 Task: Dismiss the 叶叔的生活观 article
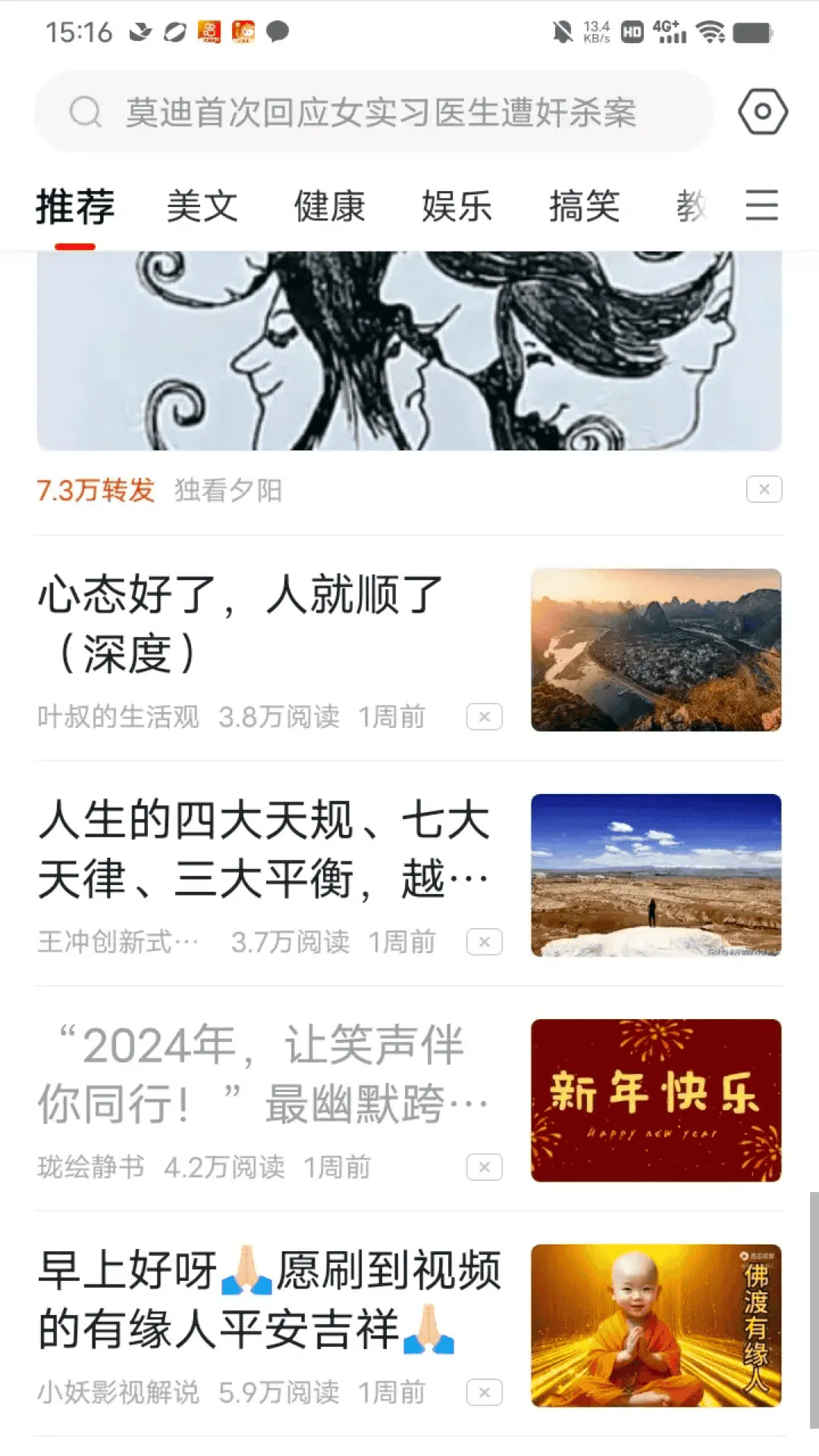click(485, 717)
